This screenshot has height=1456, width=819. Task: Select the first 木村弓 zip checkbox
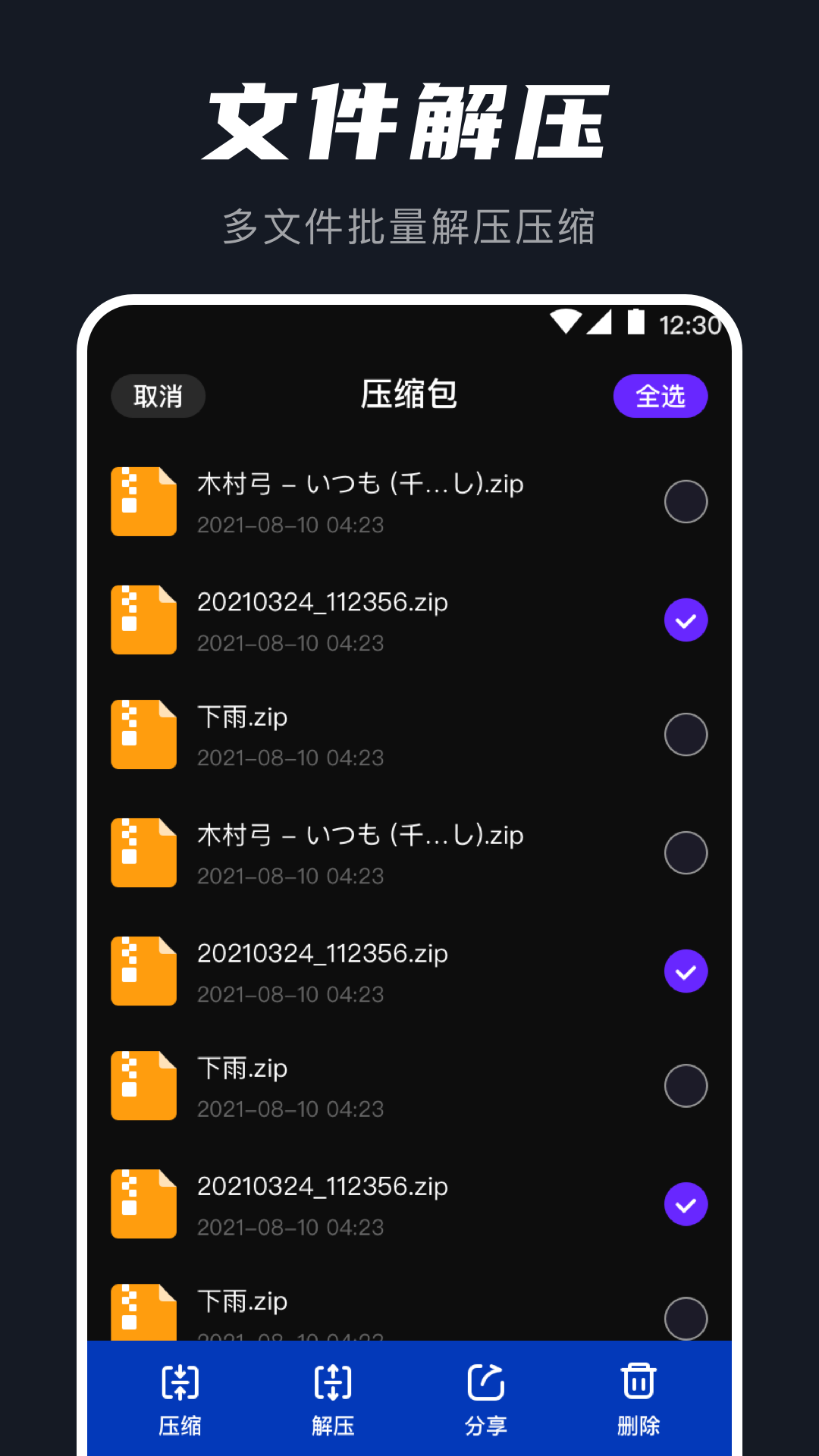pos(686,502)
